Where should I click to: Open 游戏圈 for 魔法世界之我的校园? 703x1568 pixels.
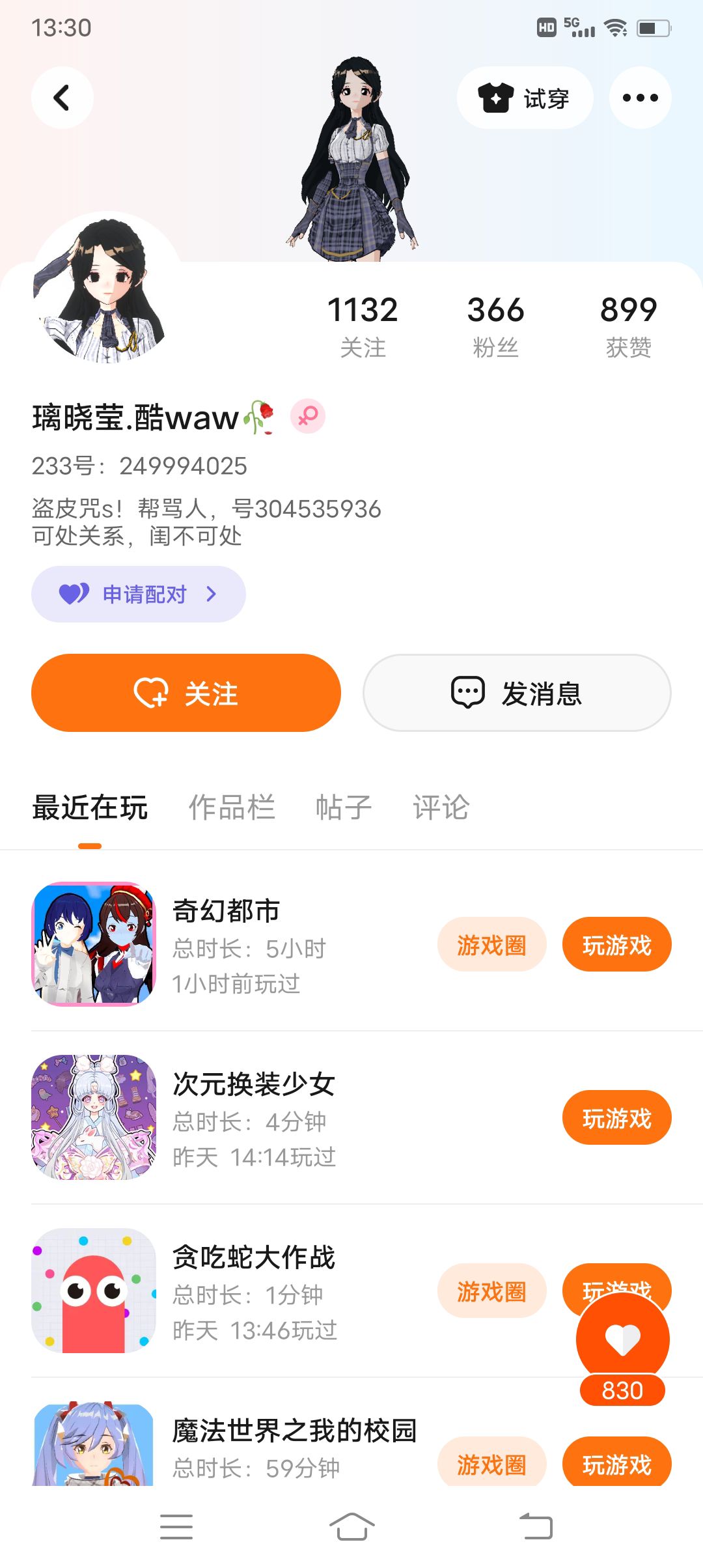[x=491, y=1464]
